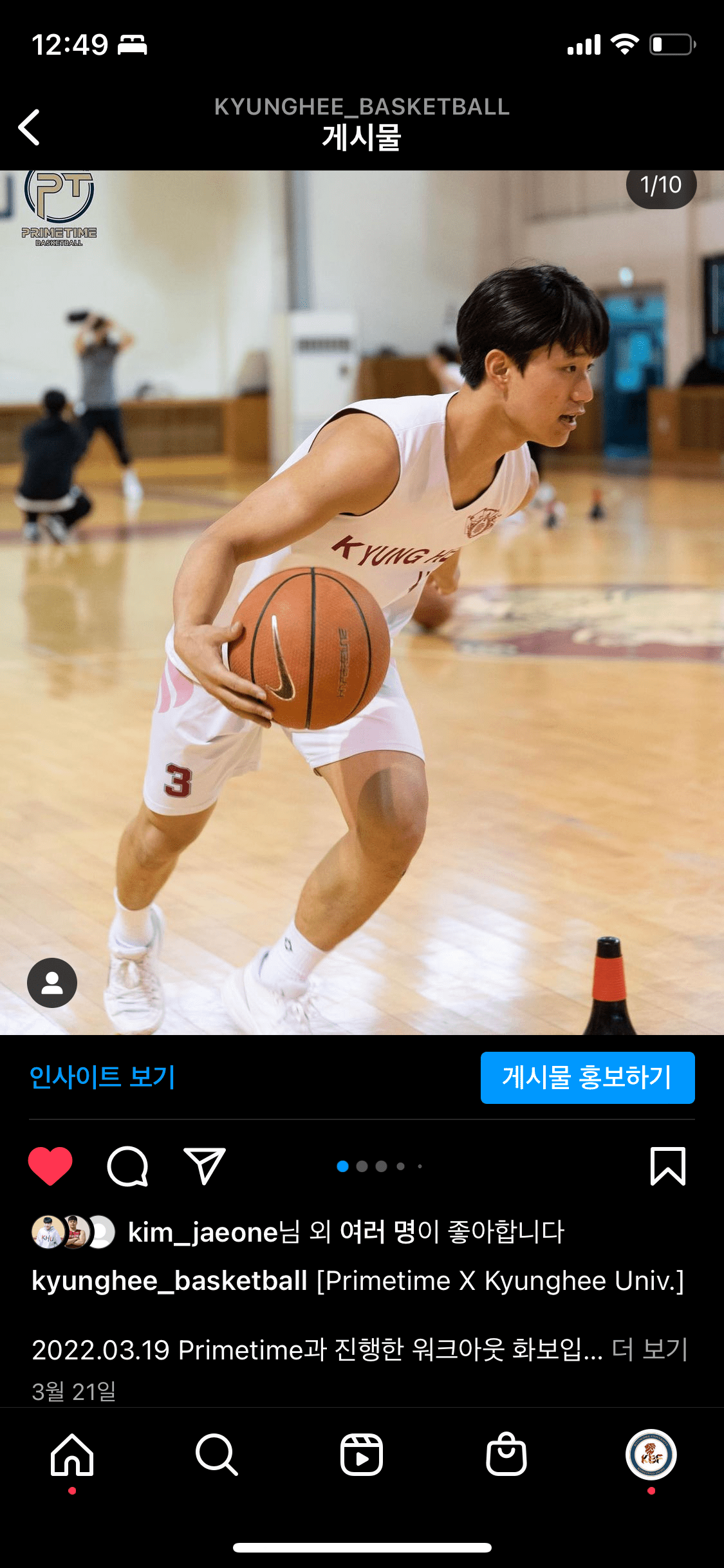The width and height of the screenshot is (724, 1568).
Task: Expand caption with 더 보기
Action: tap(649, 1349)
